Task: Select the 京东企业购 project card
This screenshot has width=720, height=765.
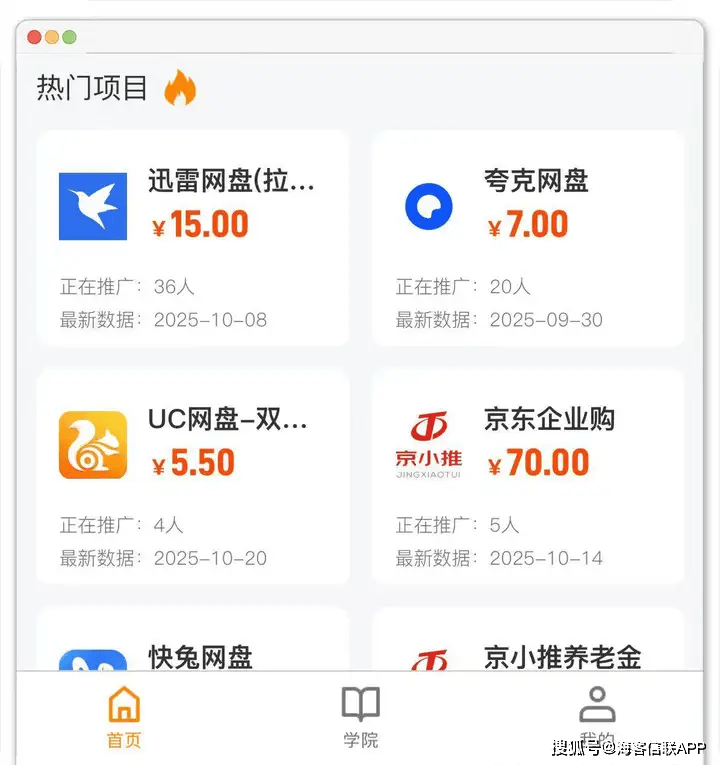Action: [528, 476]
